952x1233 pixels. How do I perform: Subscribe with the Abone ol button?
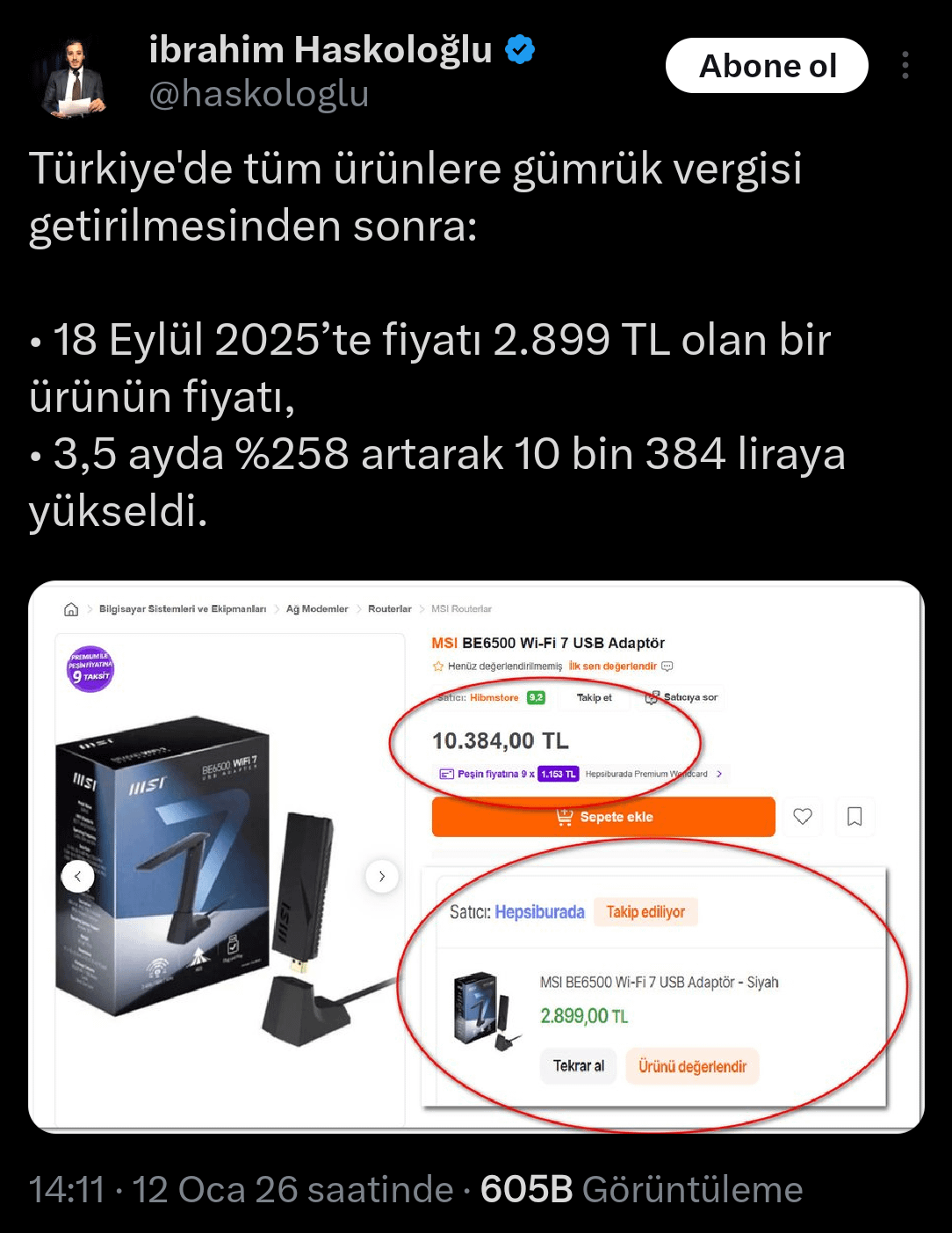tap(767, 66)
